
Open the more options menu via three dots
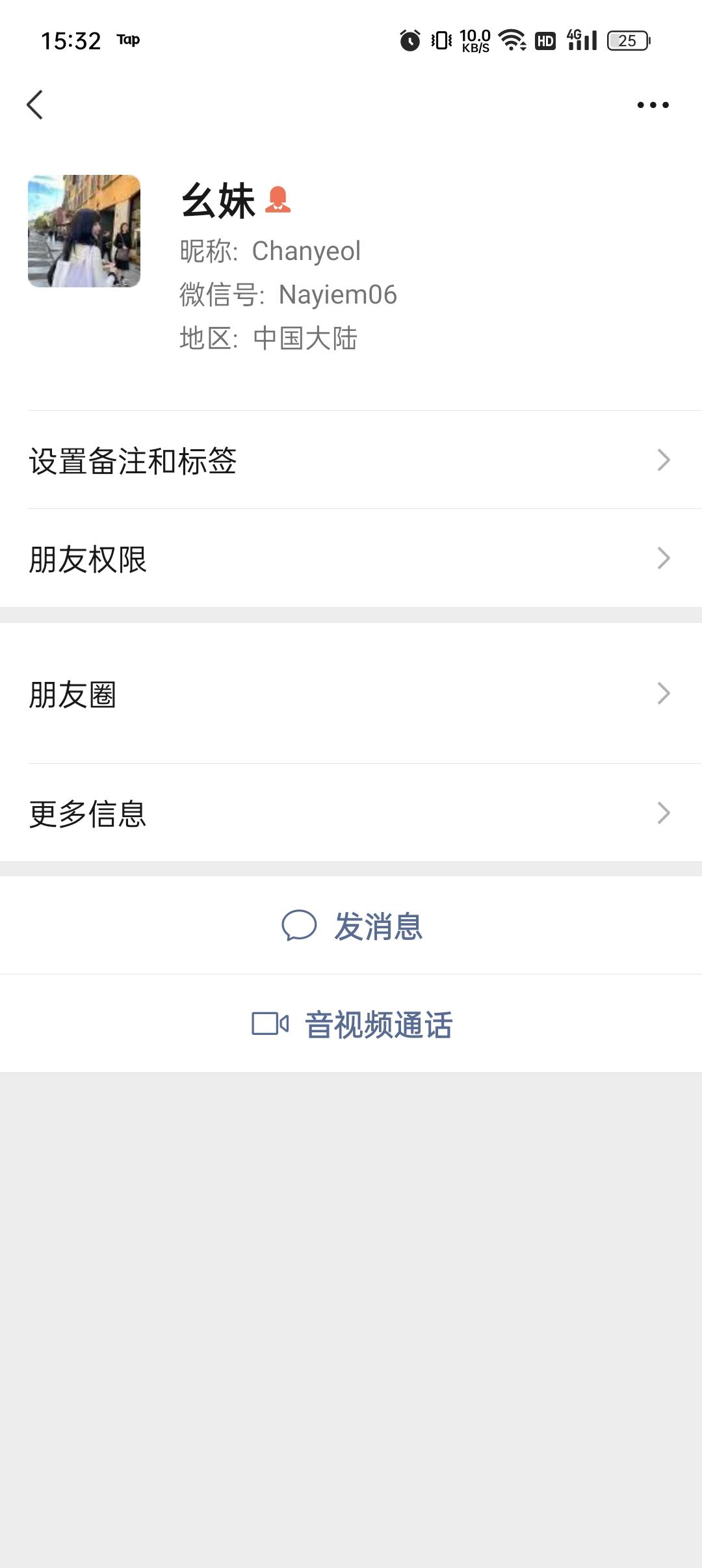coord(652,105)
